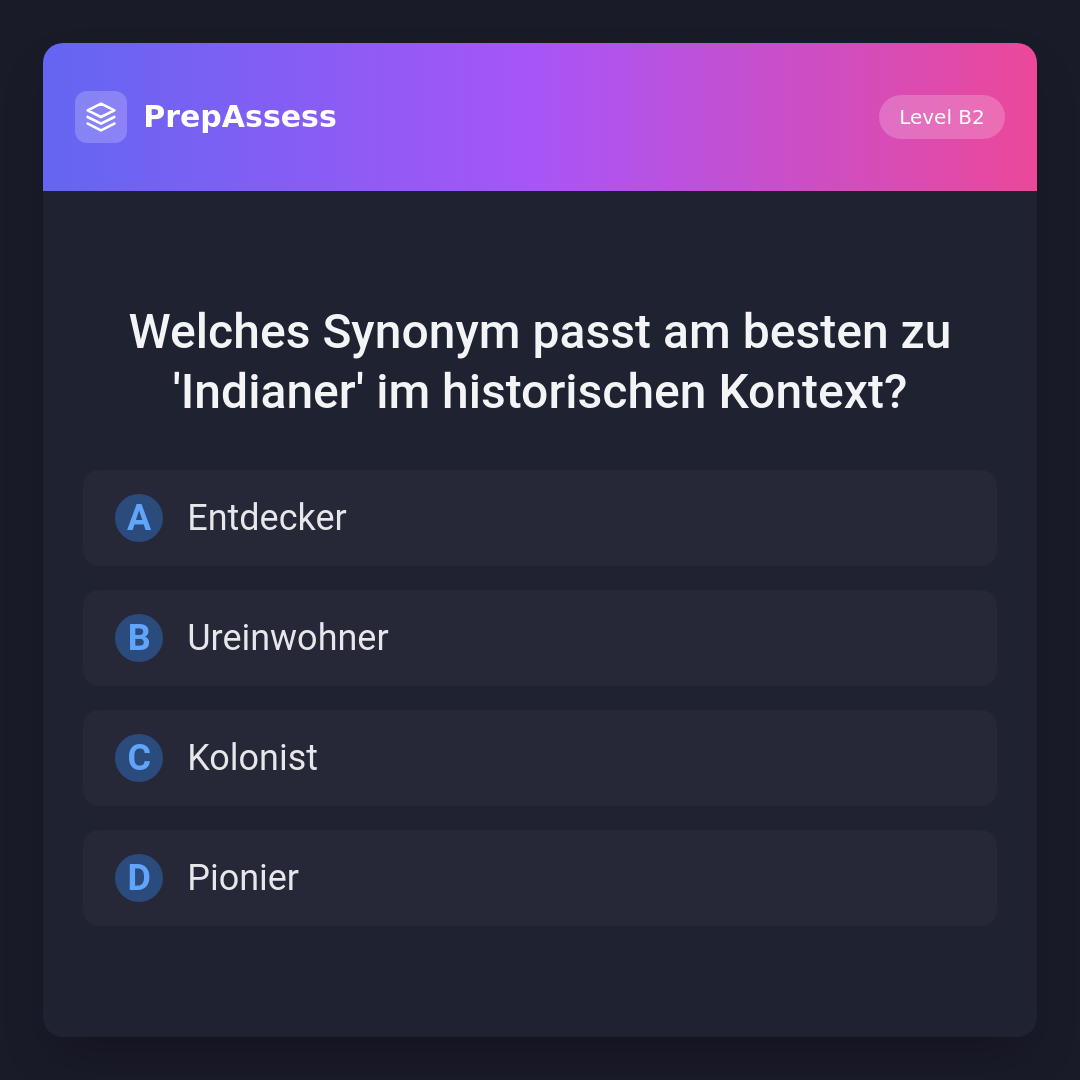
Task: Select answer A Entdecker
Action: [539, 518]
